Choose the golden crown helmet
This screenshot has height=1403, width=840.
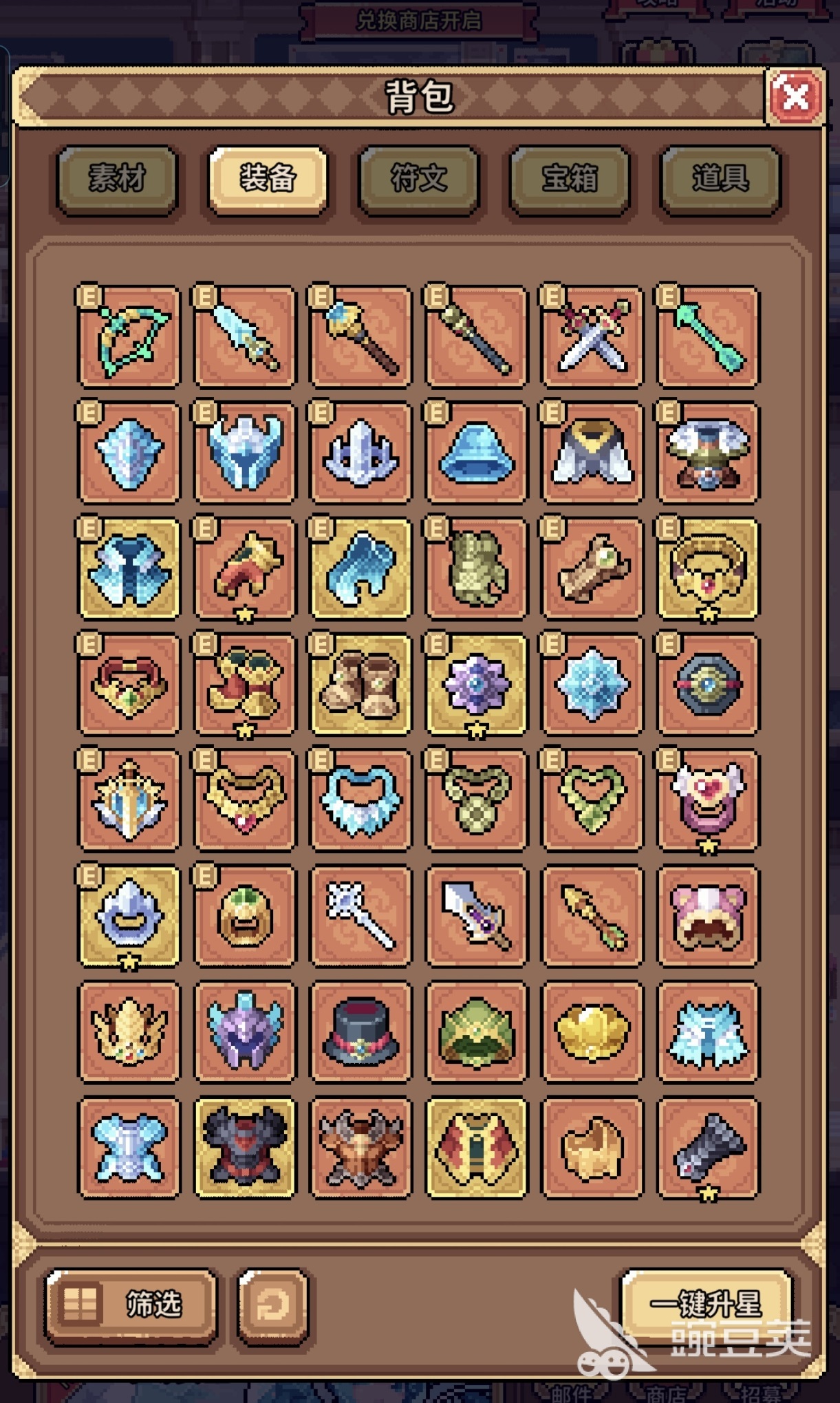coord(129,1032)
